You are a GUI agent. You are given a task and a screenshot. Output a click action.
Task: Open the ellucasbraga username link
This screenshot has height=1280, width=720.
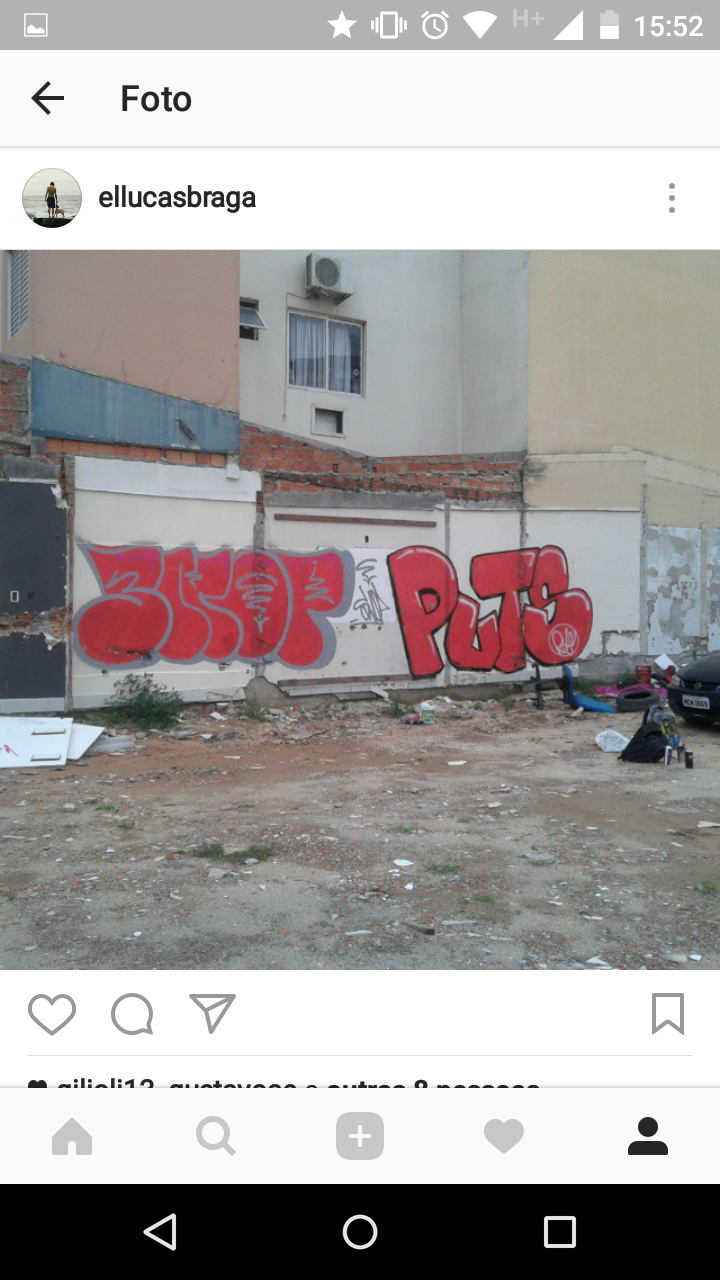177,198
